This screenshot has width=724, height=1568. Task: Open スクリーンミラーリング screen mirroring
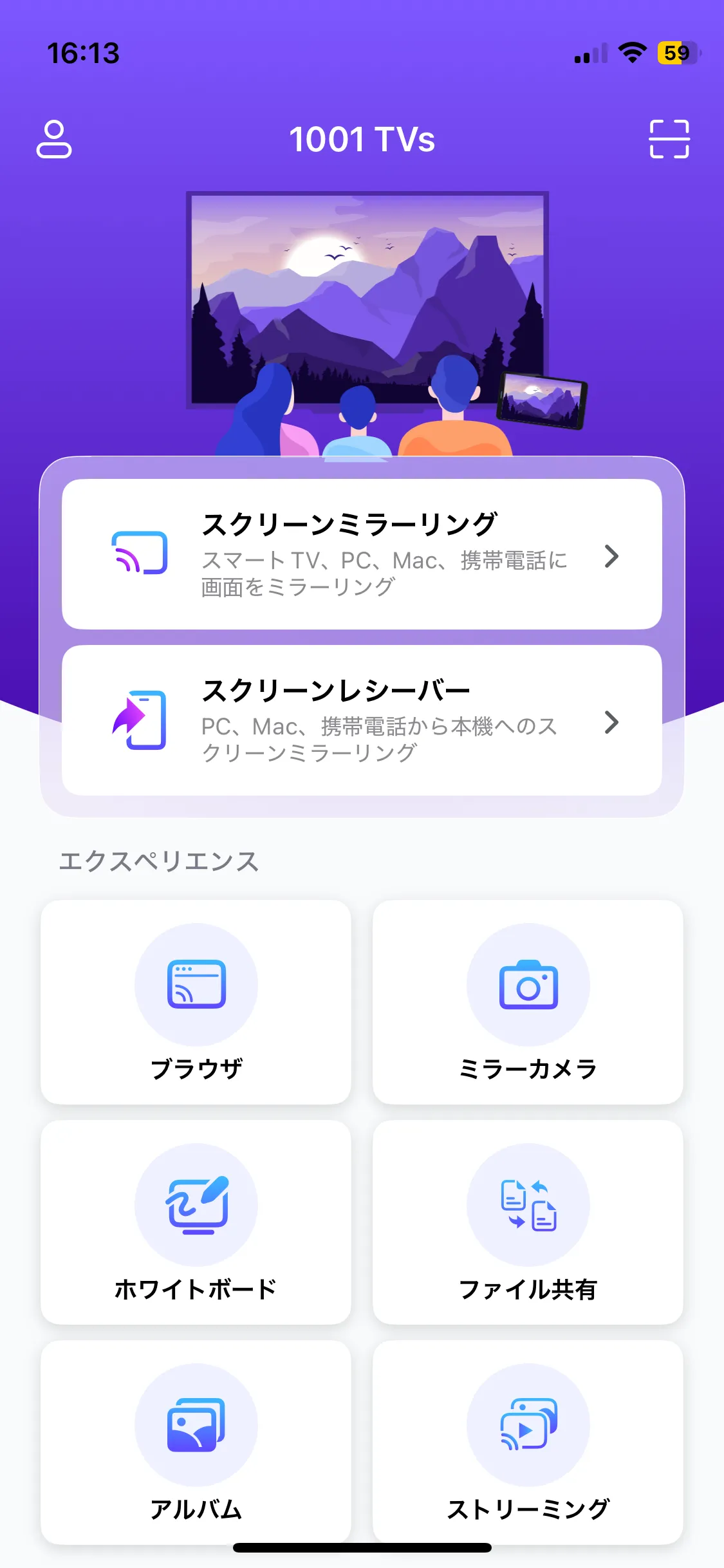[362, 554]
